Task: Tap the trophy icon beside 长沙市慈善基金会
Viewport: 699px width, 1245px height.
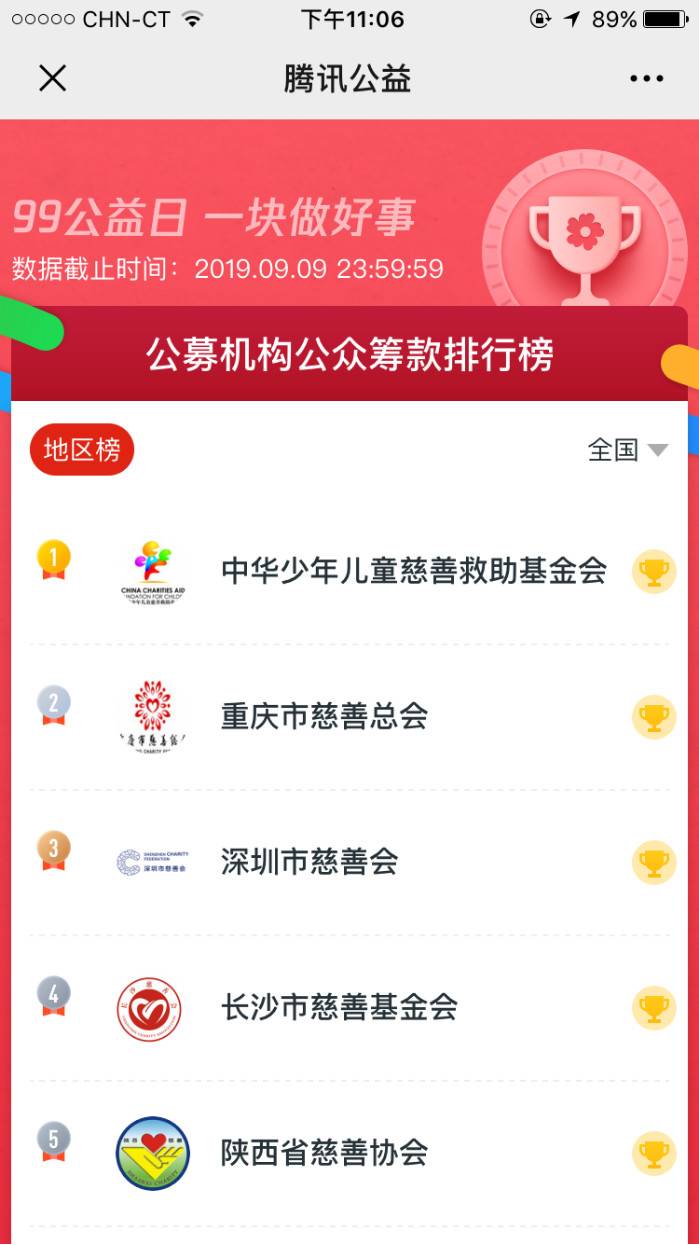Action: pyautogui.click(x=654, y=1007)
